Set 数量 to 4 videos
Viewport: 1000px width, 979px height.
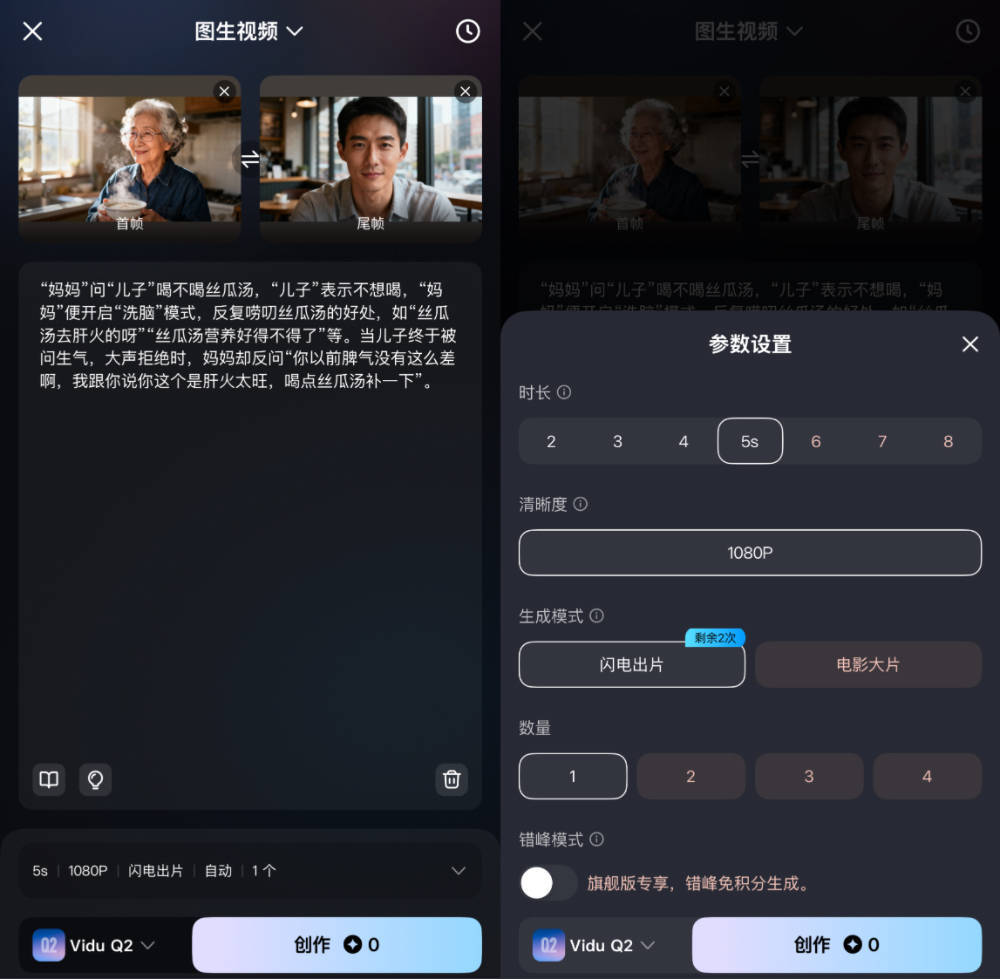click(926, 776)
